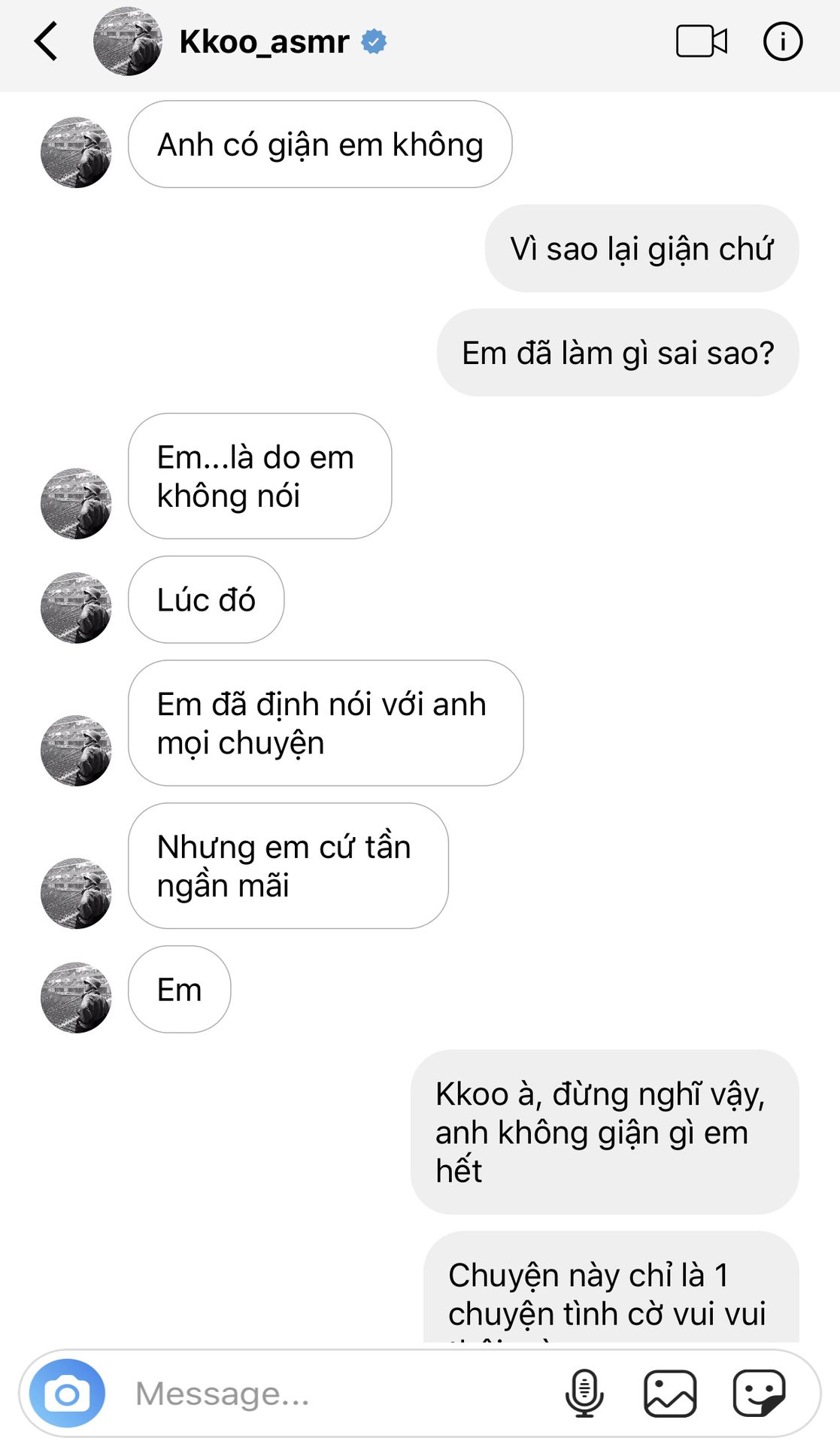Viewport: 840px width, 1444px height.
Task: Open the camera to send a photo
Action: (68, 1394)
